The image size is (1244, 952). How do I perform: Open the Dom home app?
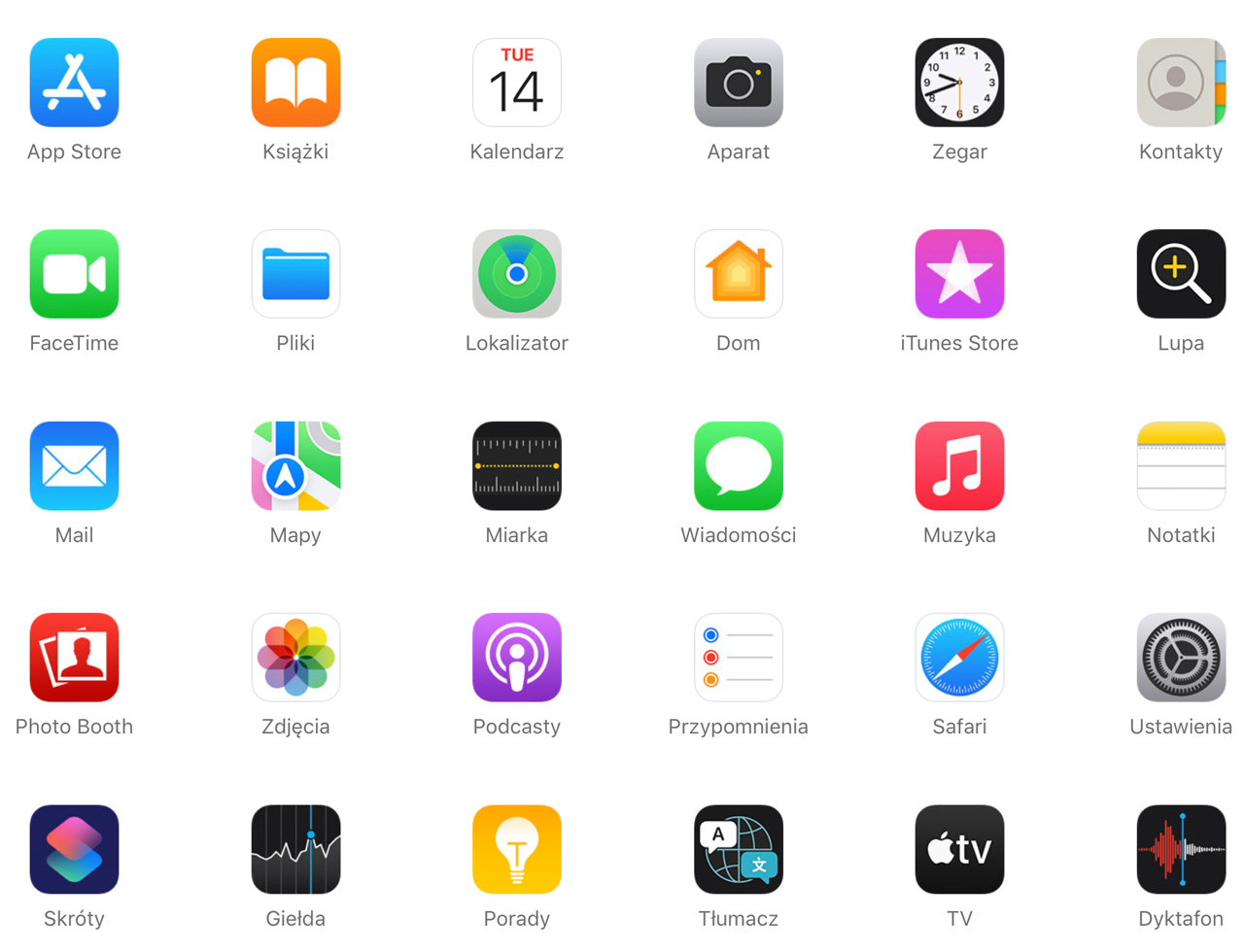[x=739, y=274]
